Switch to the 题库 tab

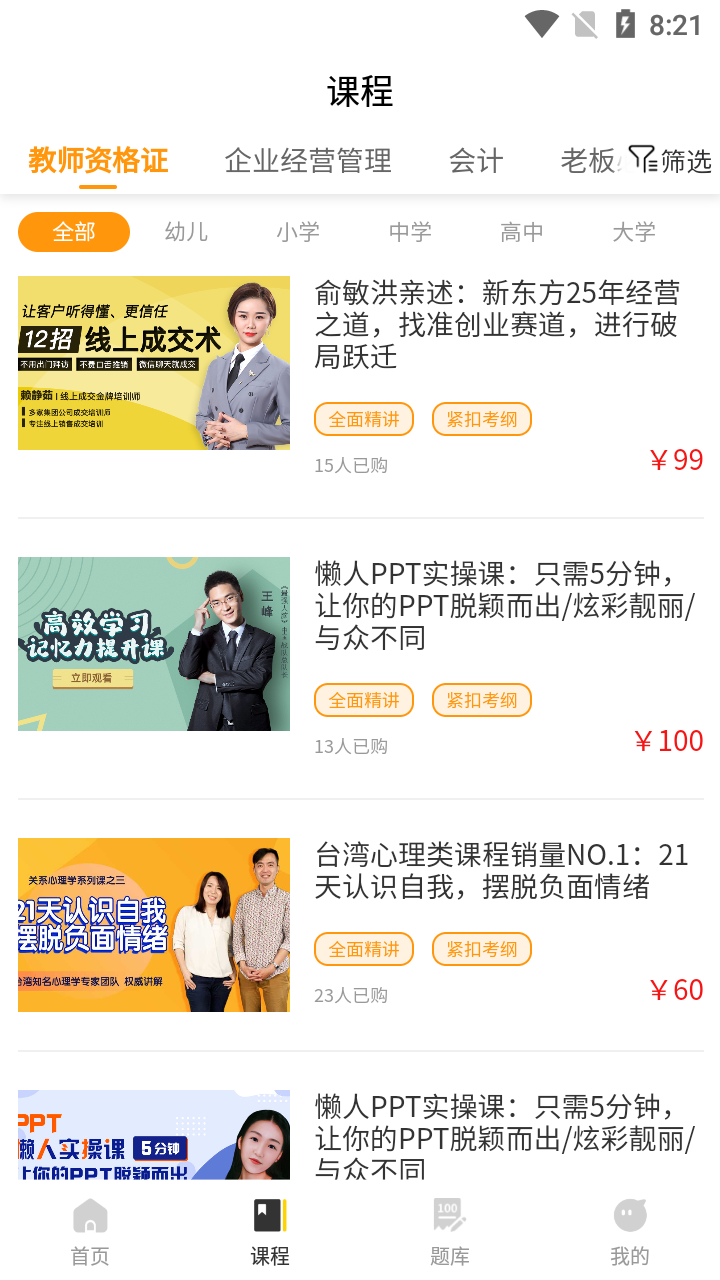coord(450,1232)
